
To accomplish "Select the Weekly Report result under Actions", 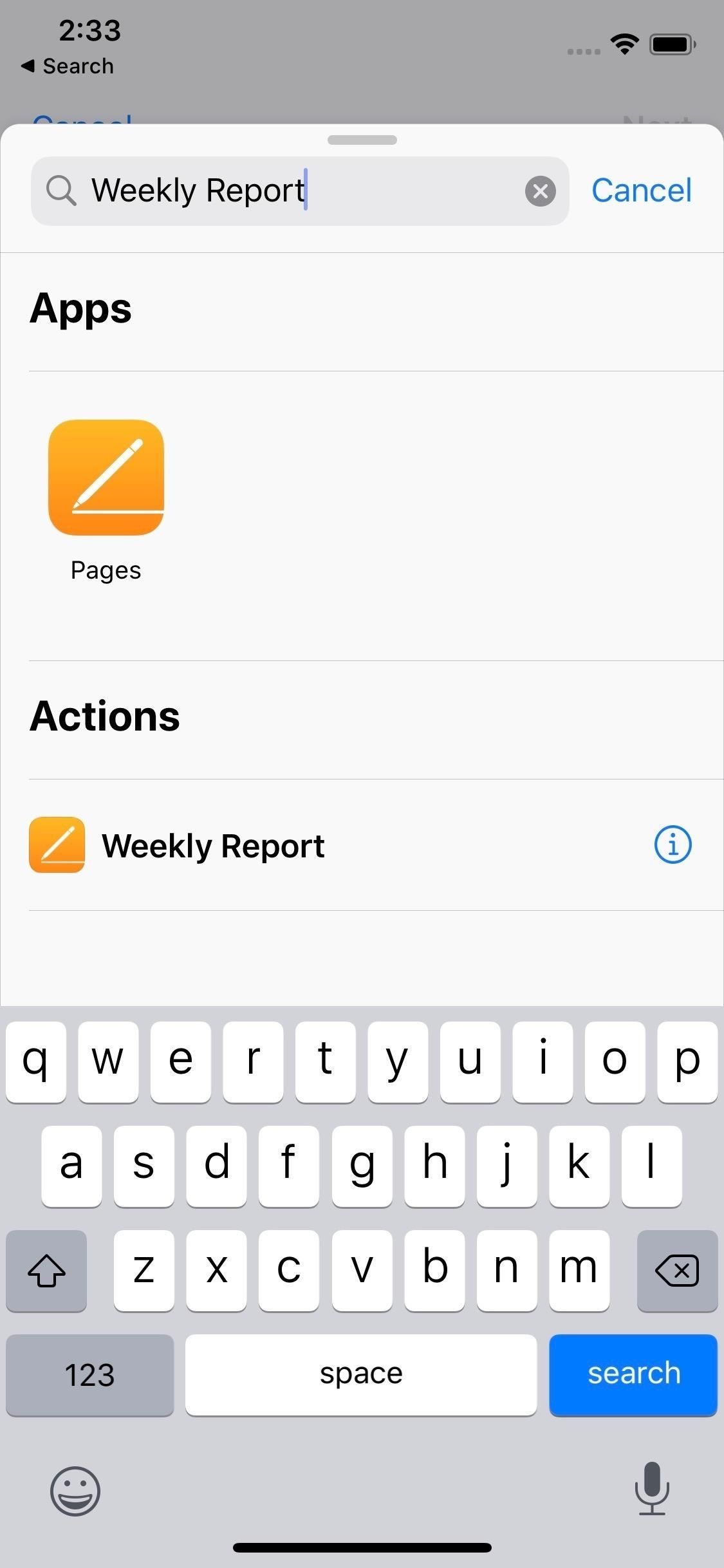I will tap(214, 845).
